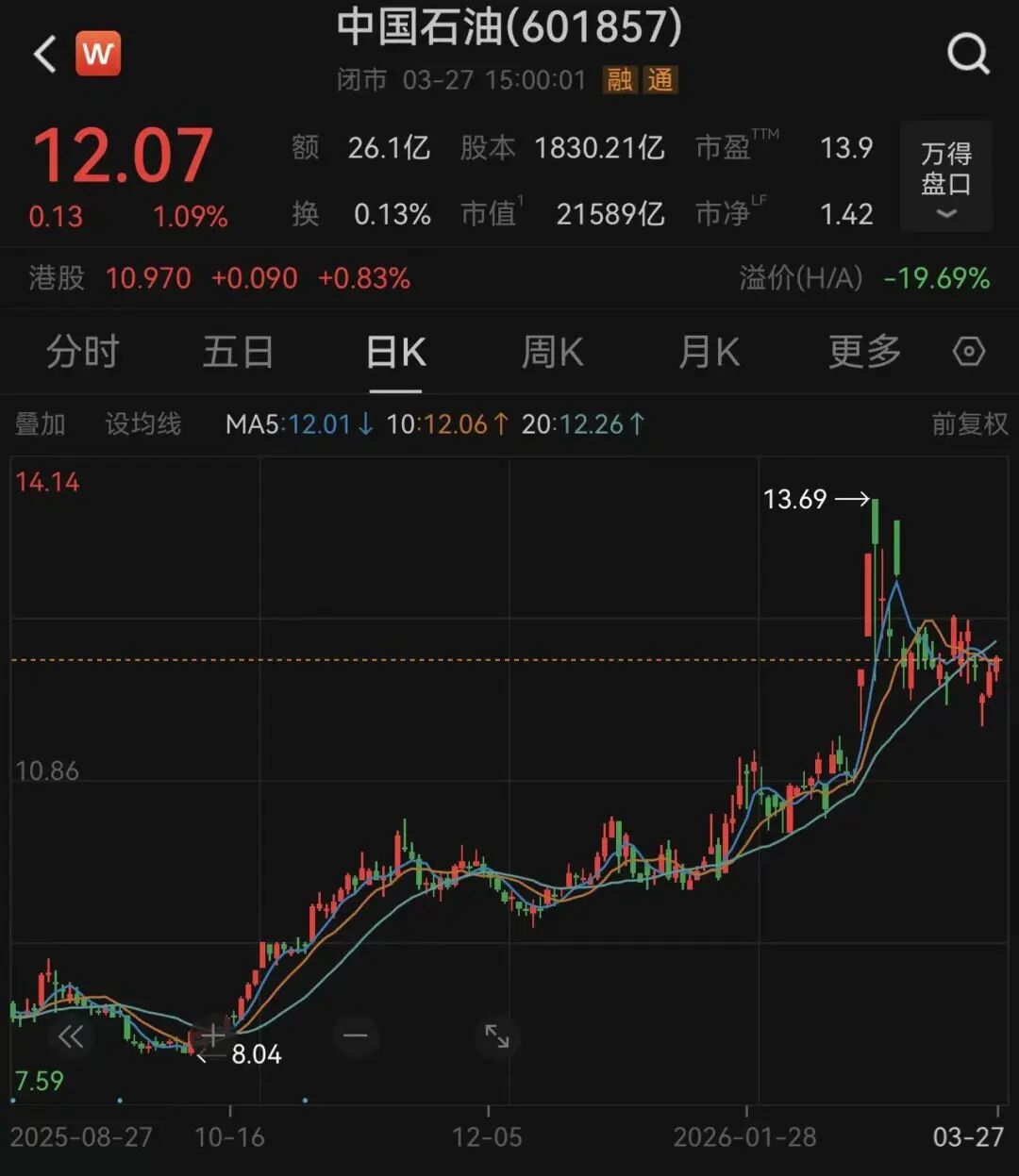Switch to the 周K chart tab

(552, 353)
